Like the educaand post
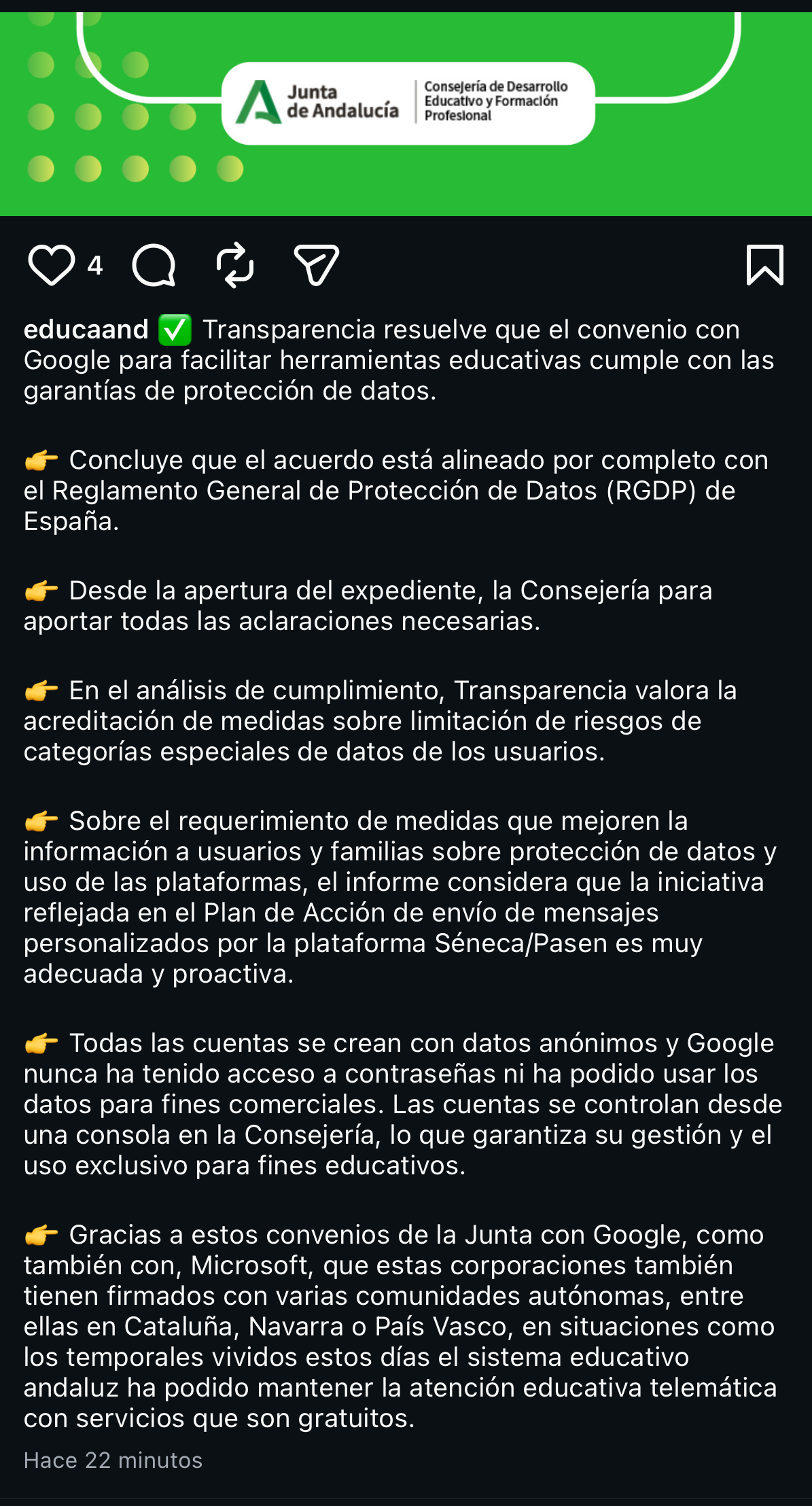 pos(51,265)
